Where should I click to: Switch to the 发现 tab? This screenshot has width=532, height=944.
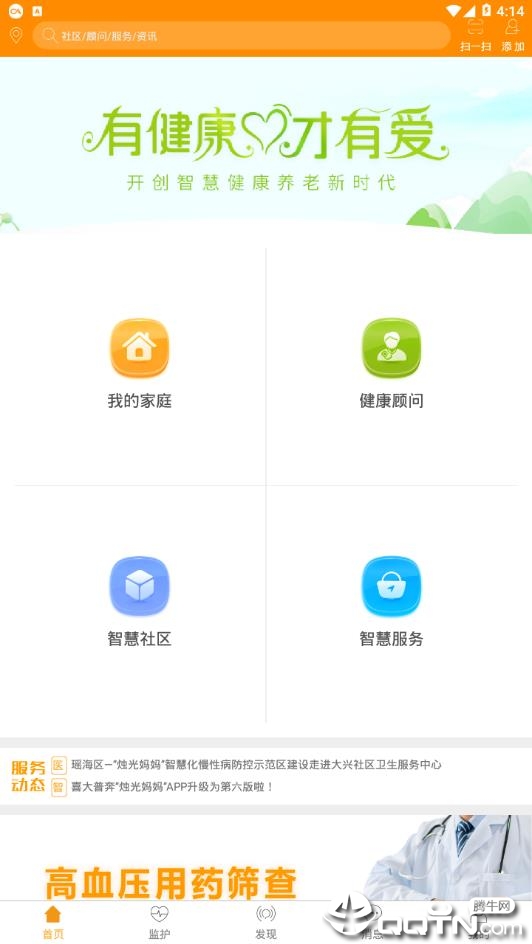[x=266, y=922]
